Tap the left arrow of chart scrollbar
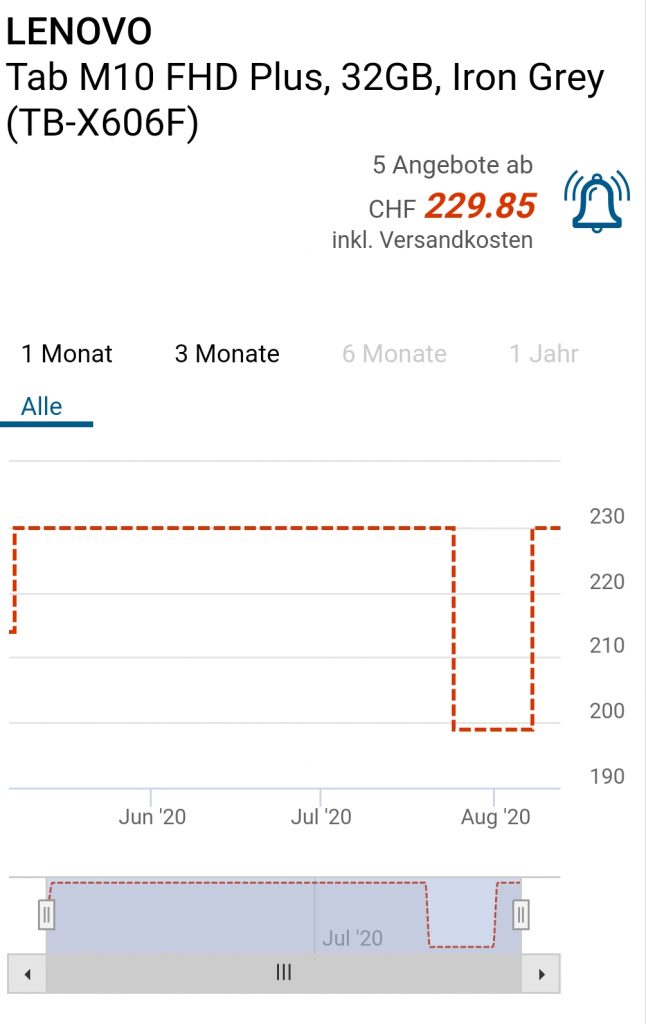This screenshot has width=646, height=1024. (x=27, y=973)
